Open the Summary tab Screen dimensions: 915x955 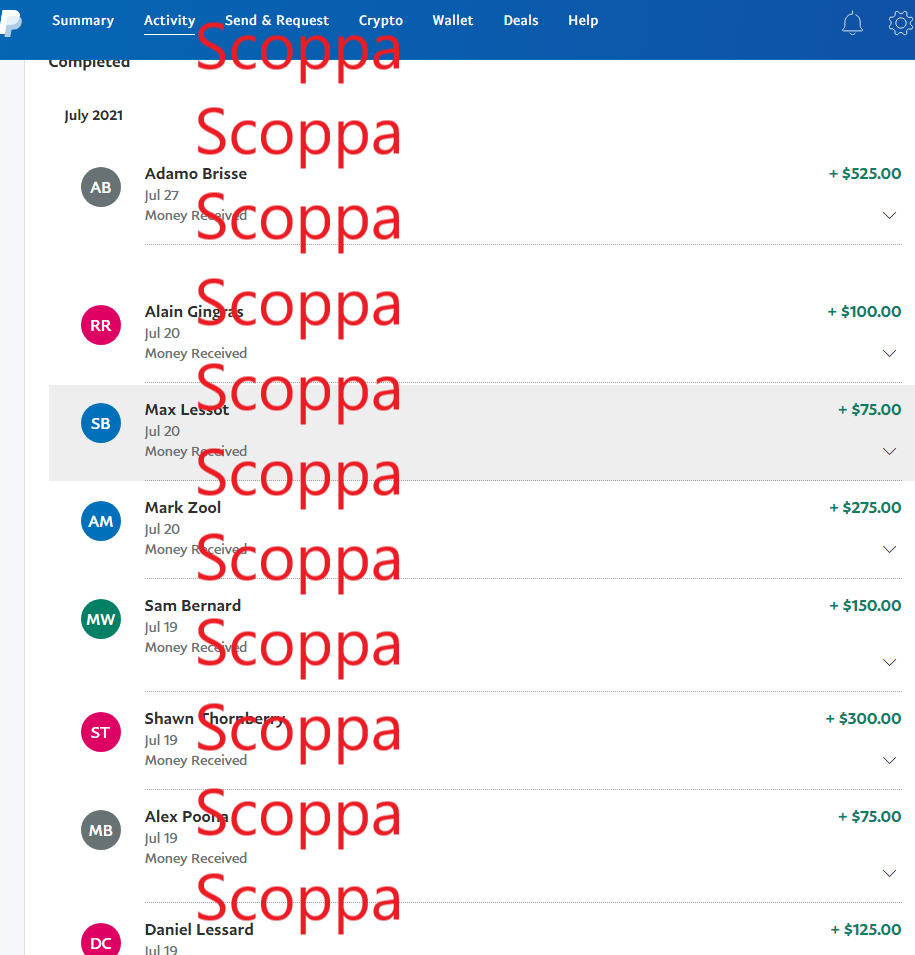tap(83, 20)
